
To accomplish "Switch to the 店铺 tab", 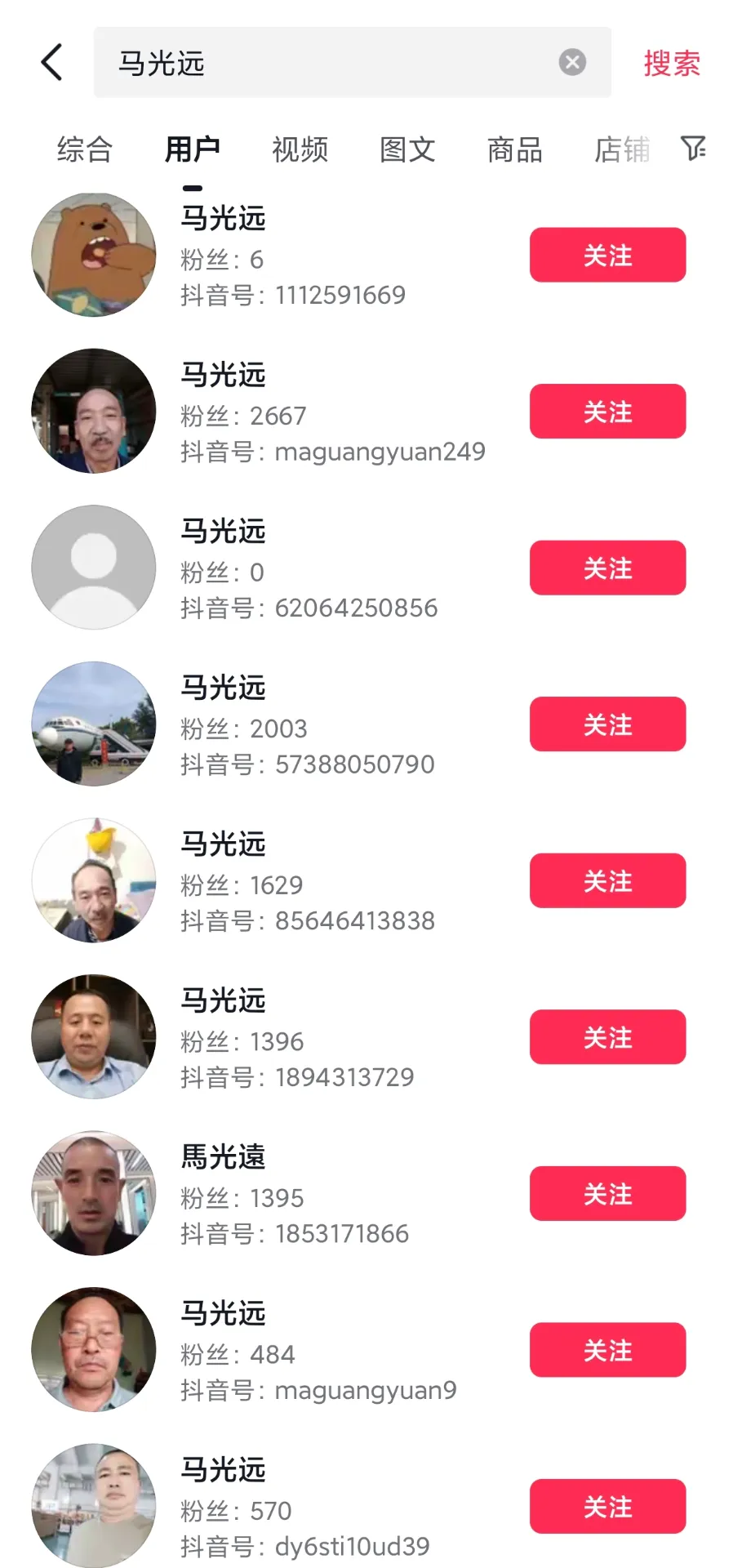I will click(x=621, y=149).
